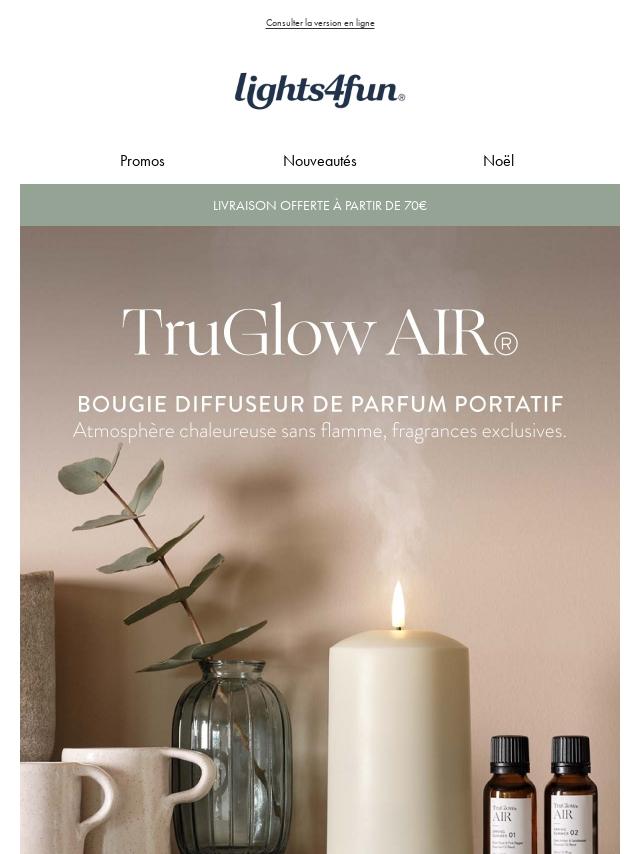Screen dimensions: 640x854
Task: Go to the Promos section
Action: 142,161
